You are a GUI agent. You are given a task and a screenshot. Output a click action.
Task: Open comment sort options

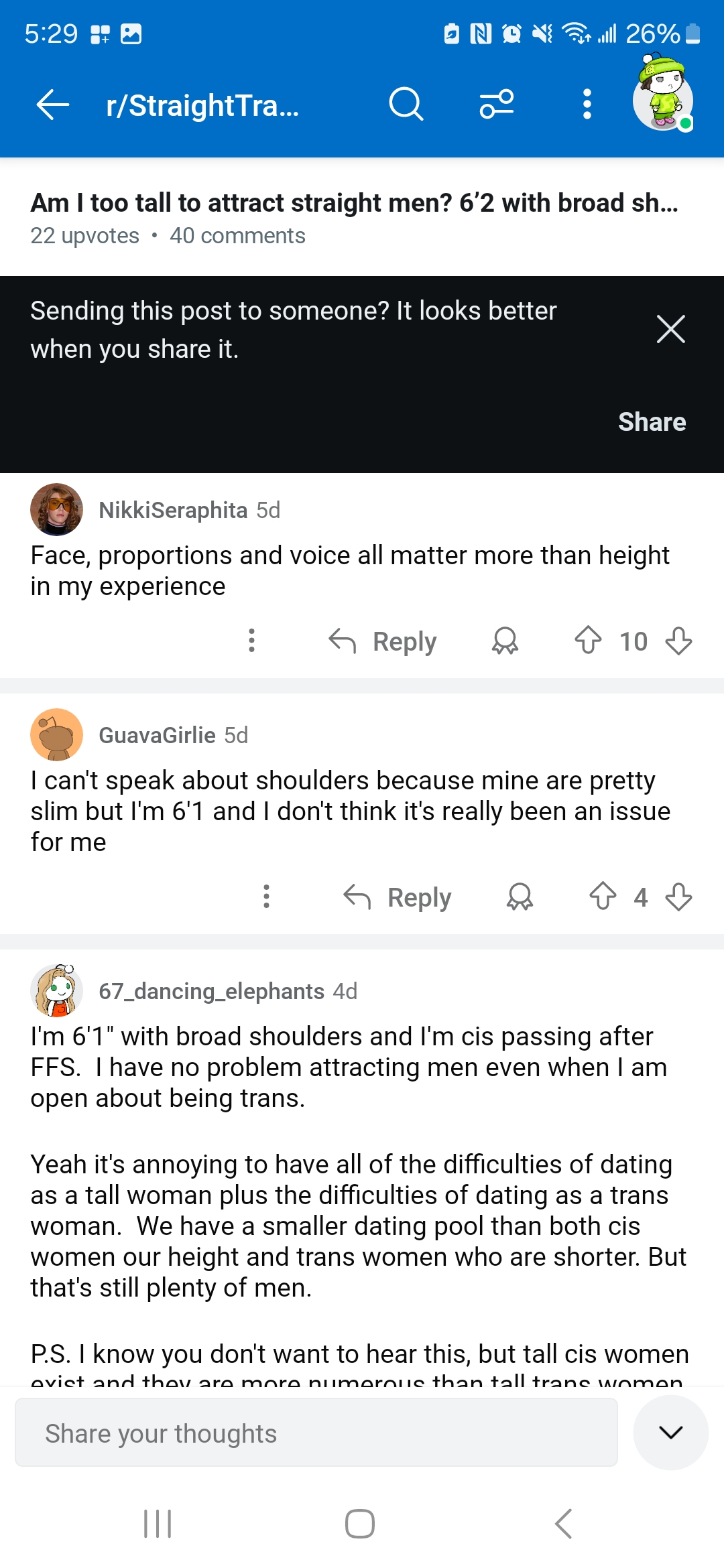497,104
